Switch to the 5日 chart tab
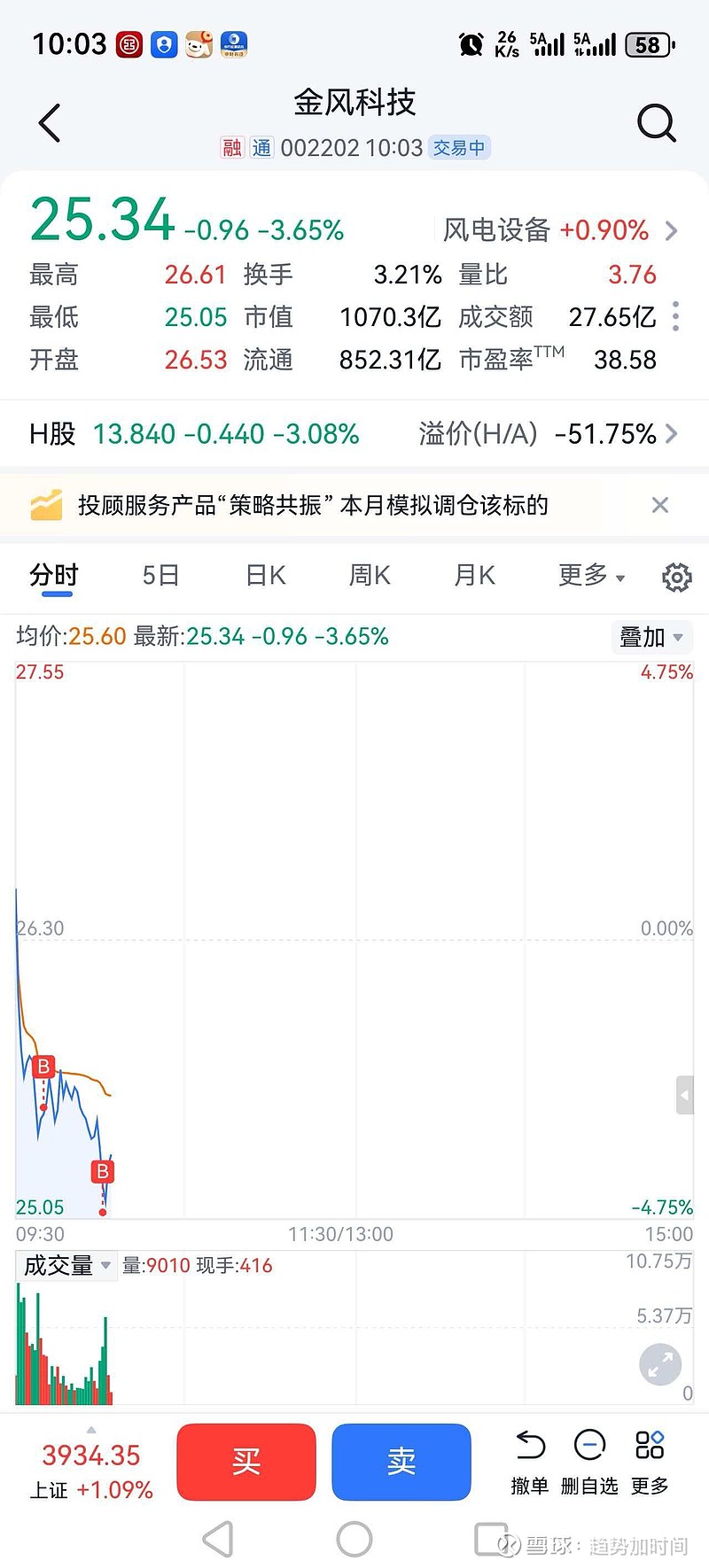The height and width of the screenshot is (1568, 709). (160, 576)
